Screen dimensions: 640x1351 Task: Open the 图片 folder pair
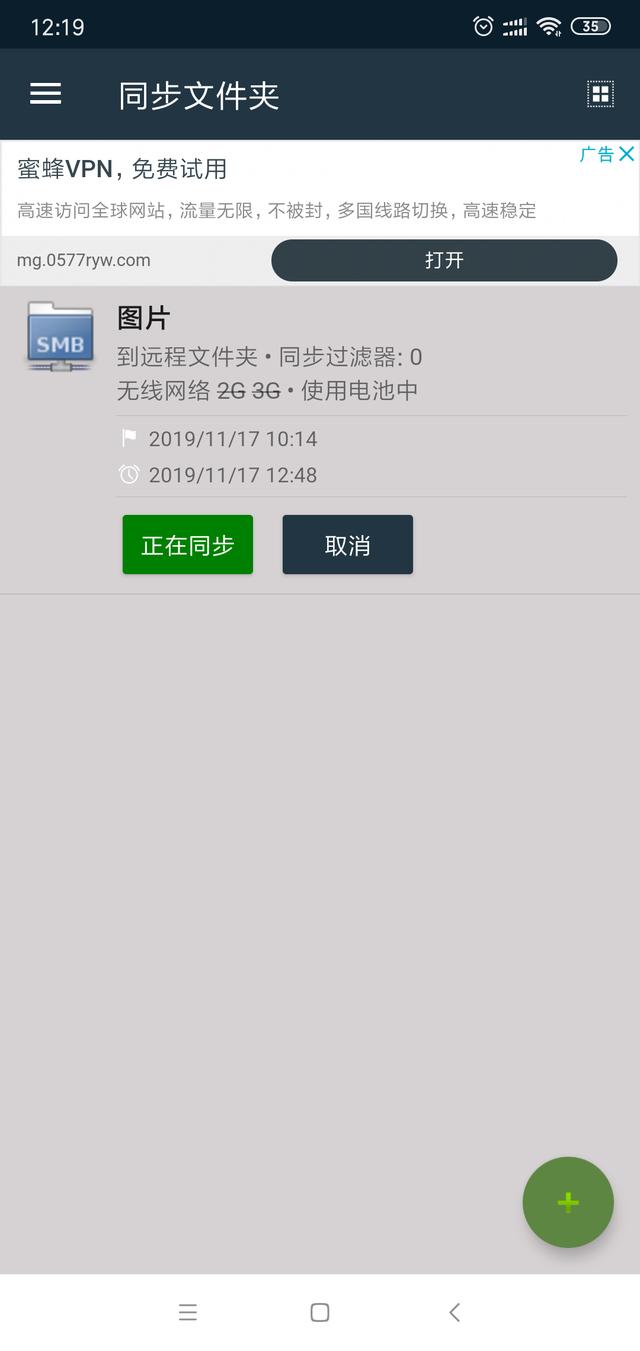pos(144,319)
